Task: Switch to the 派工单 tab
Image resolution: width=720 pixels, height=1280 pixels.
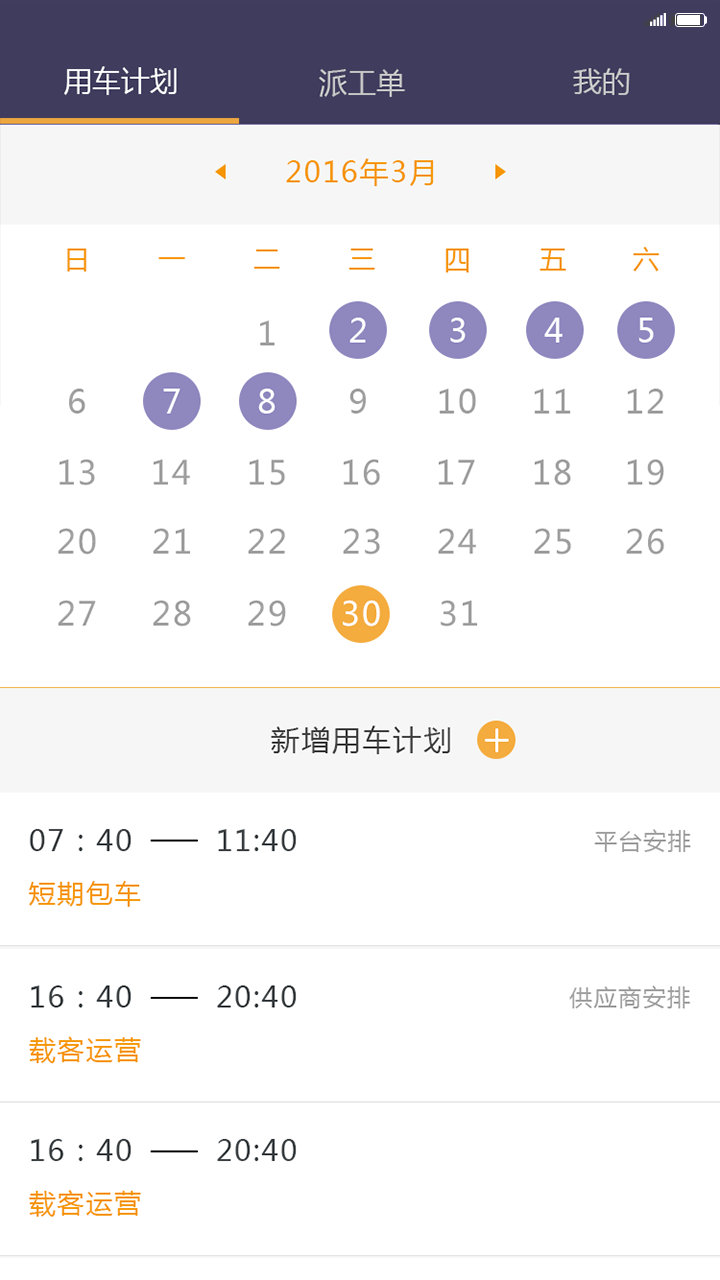Action: pyautogui.click(x=360, y=83)
